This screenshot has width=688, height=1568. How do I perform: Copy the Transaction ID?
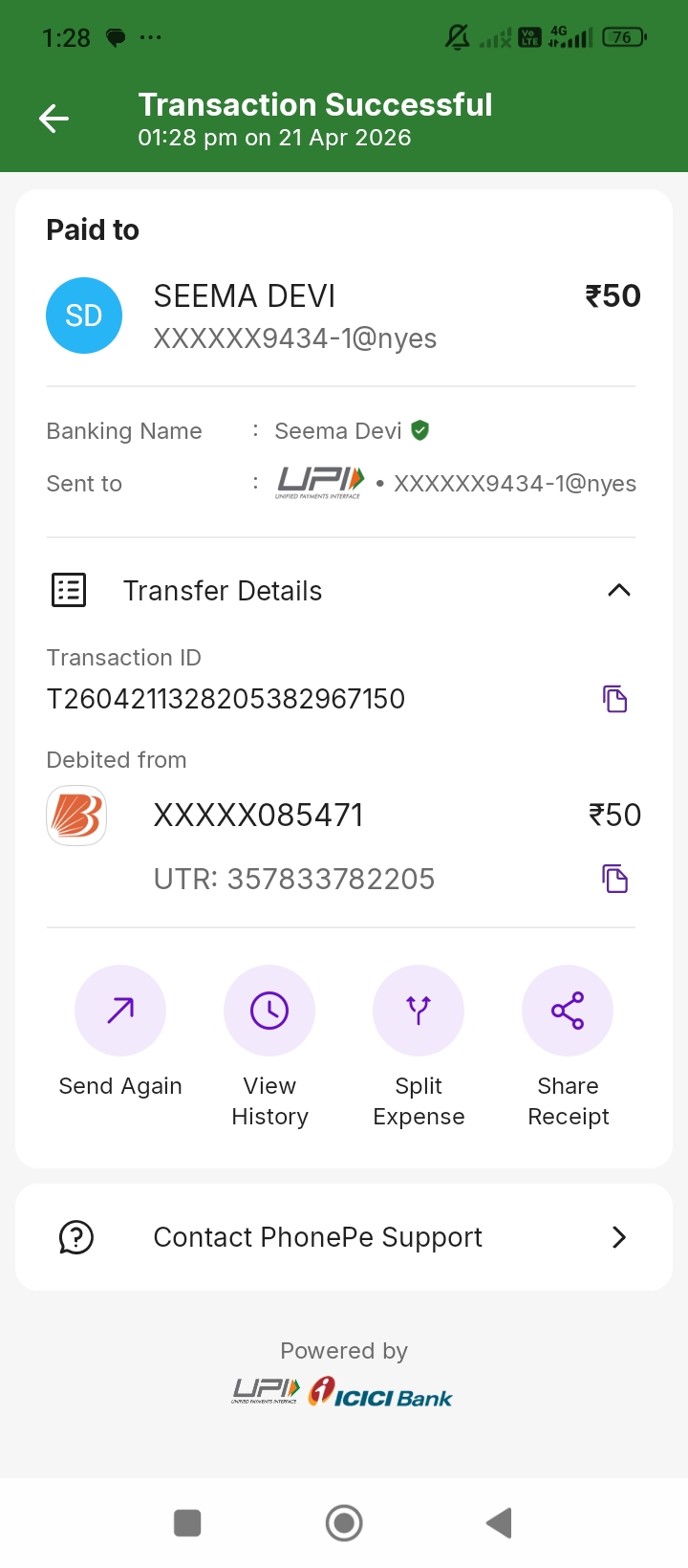(x=614, y=699)
